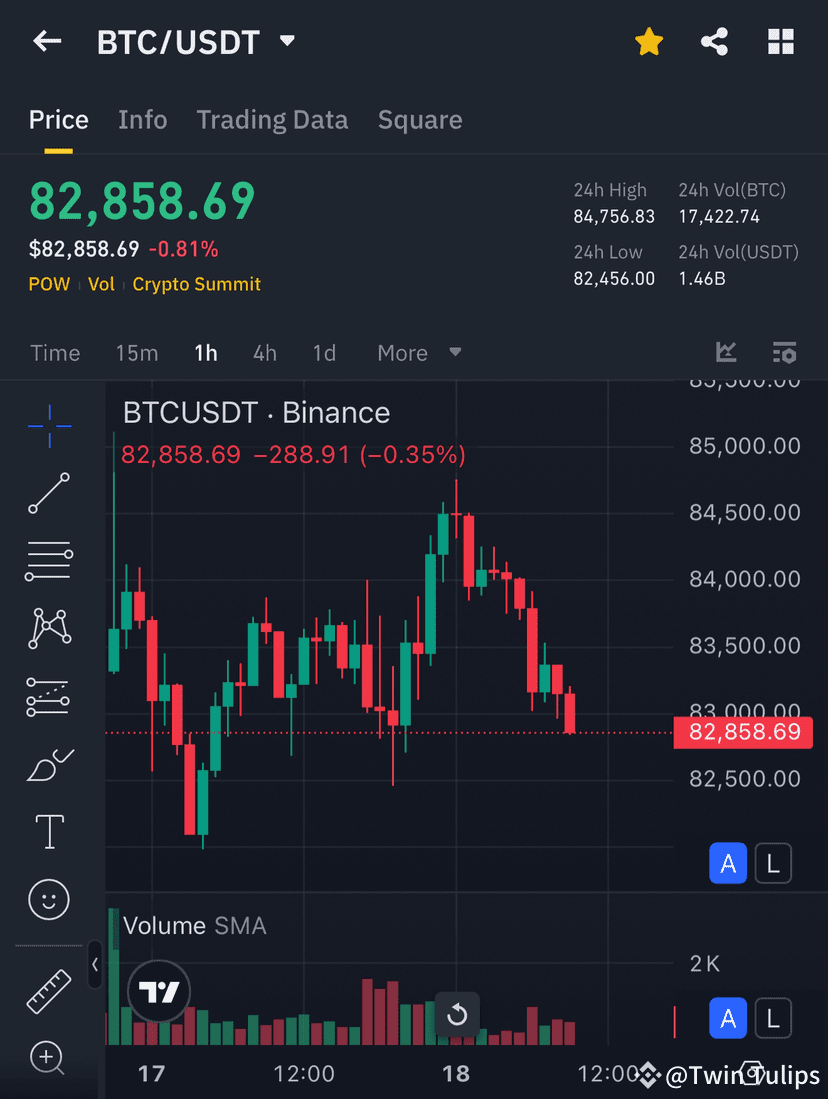The height and width of the screenshot is (1099, 828).
Task: Open the BTC/USDT pair selector
Action: (x=196, y=41)
